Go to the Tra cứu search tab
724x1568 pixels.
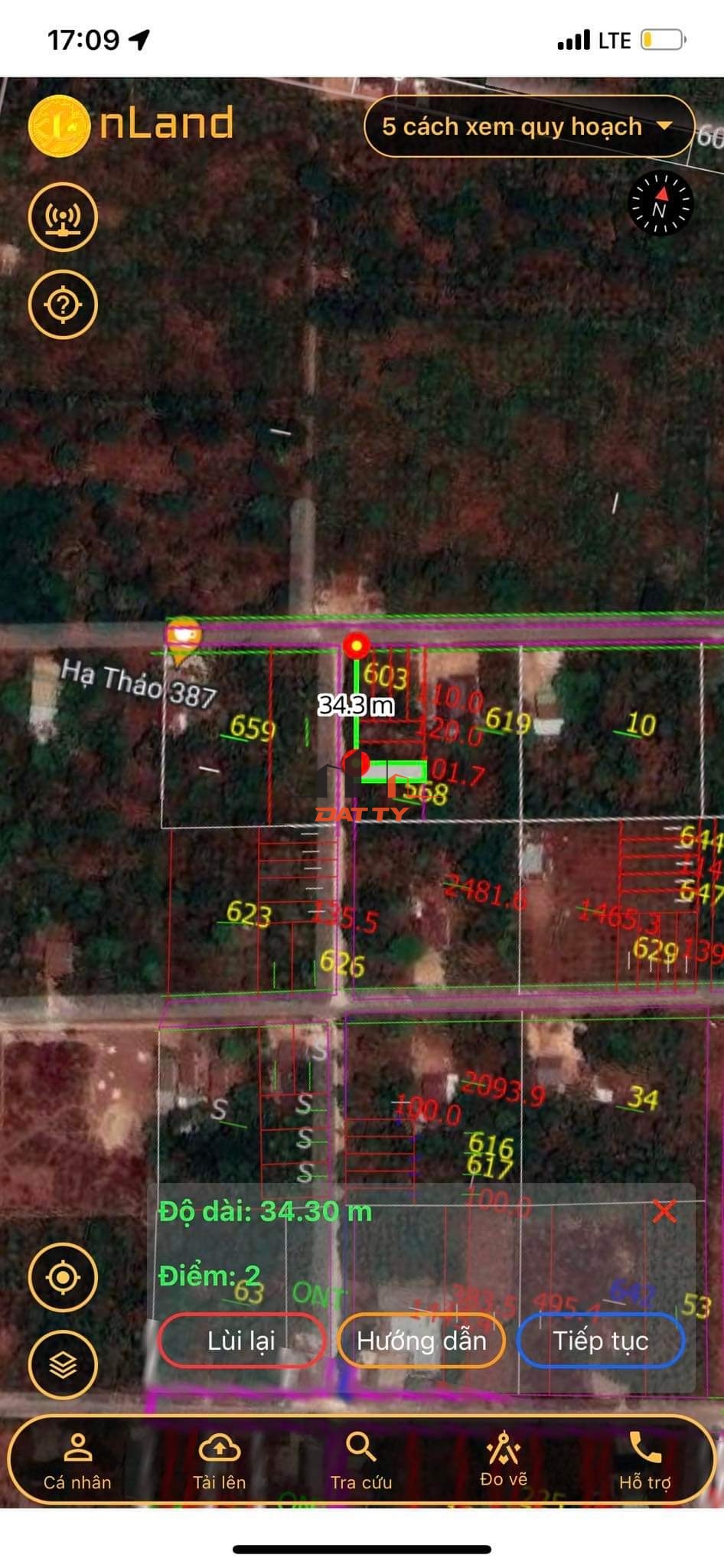tap(361, 1462)
